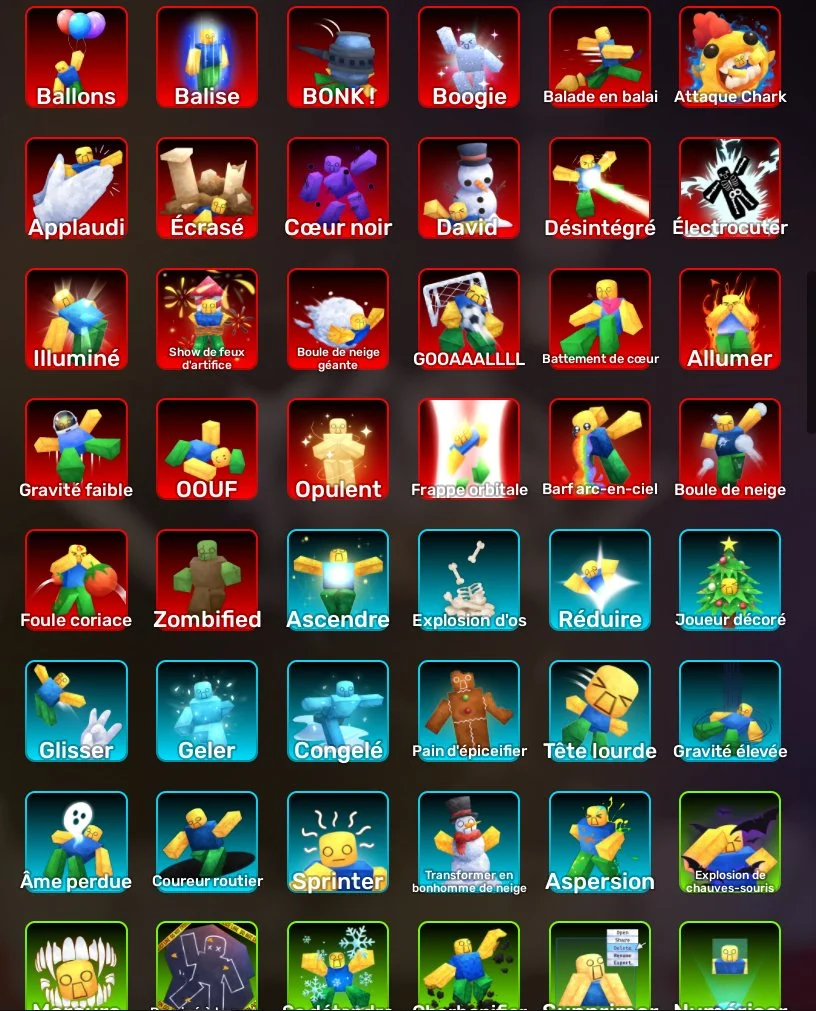The image size is (816, 1011).
Task: Select Explosion de chauves-souris tile
Action: click(x=730, y=842)
